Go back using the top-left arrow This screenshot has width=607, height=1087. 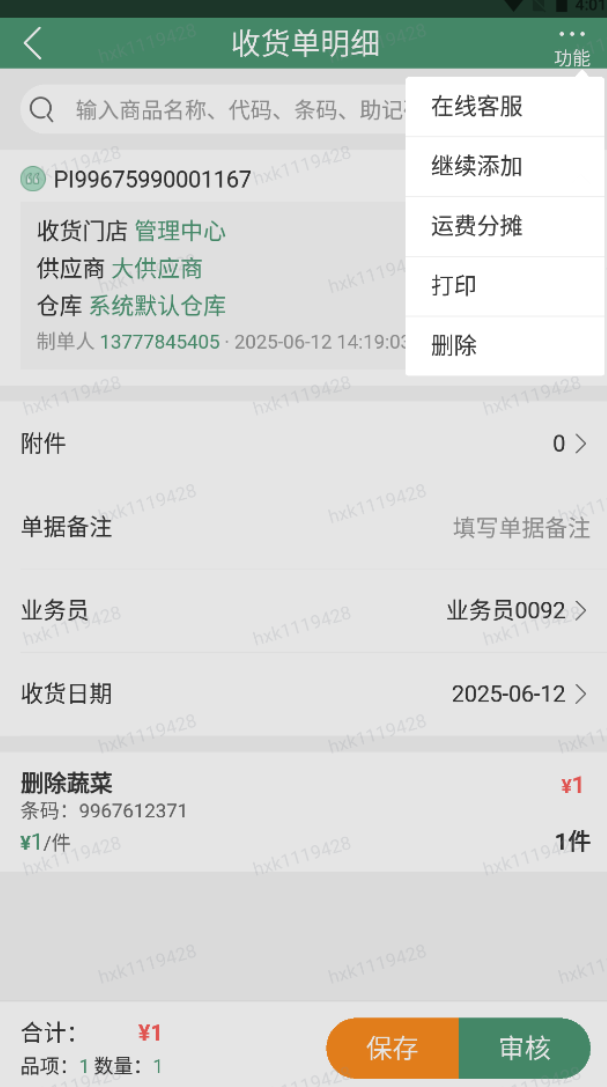click(x=33, y=44)
